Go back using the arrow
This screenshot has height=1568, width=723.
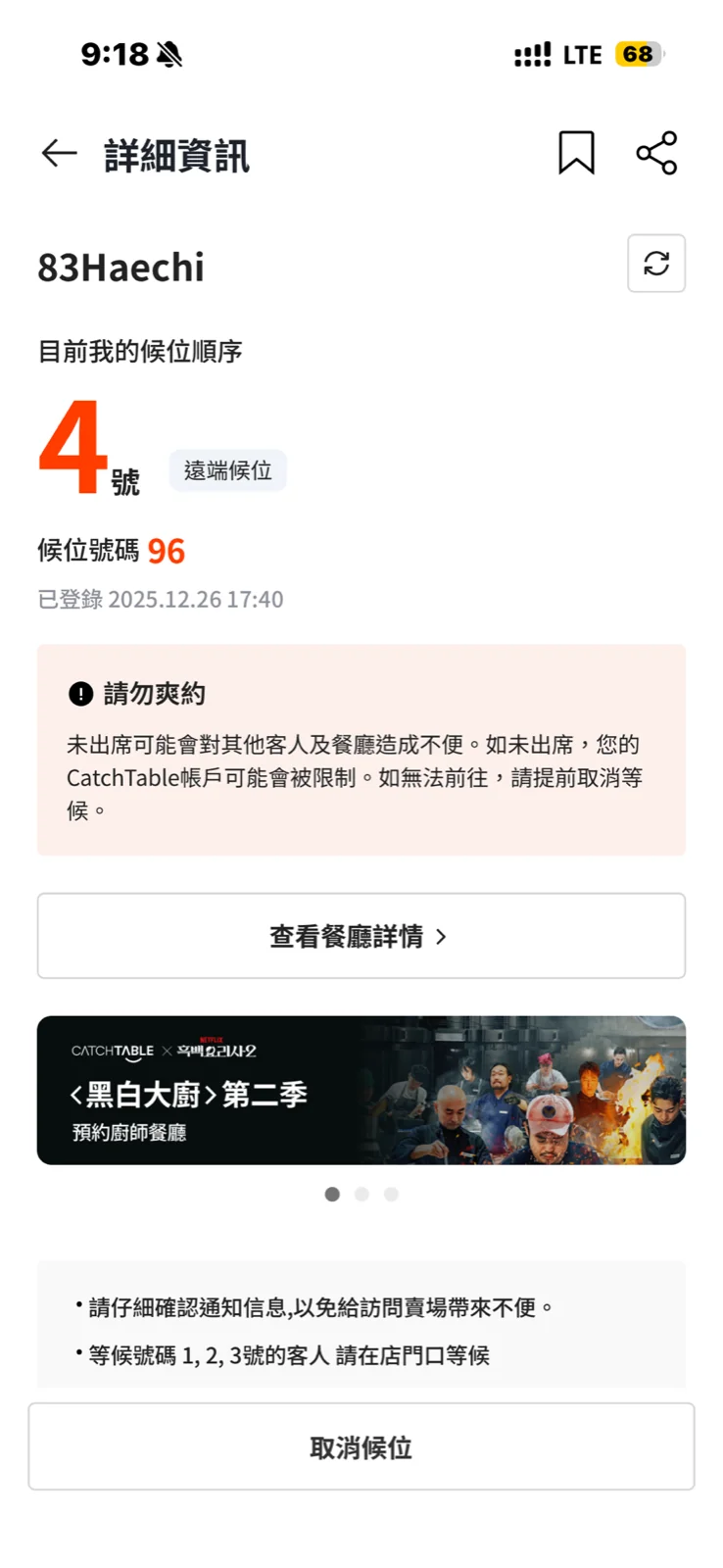coord(59,154)
